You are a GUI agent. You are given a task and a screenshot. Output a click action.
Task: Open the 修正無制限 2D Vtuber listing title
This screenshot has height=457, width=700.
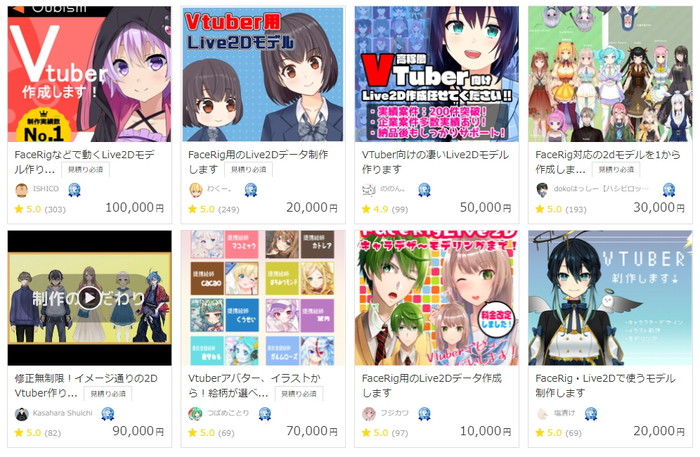pyautogui.click(x=80, y=379)
